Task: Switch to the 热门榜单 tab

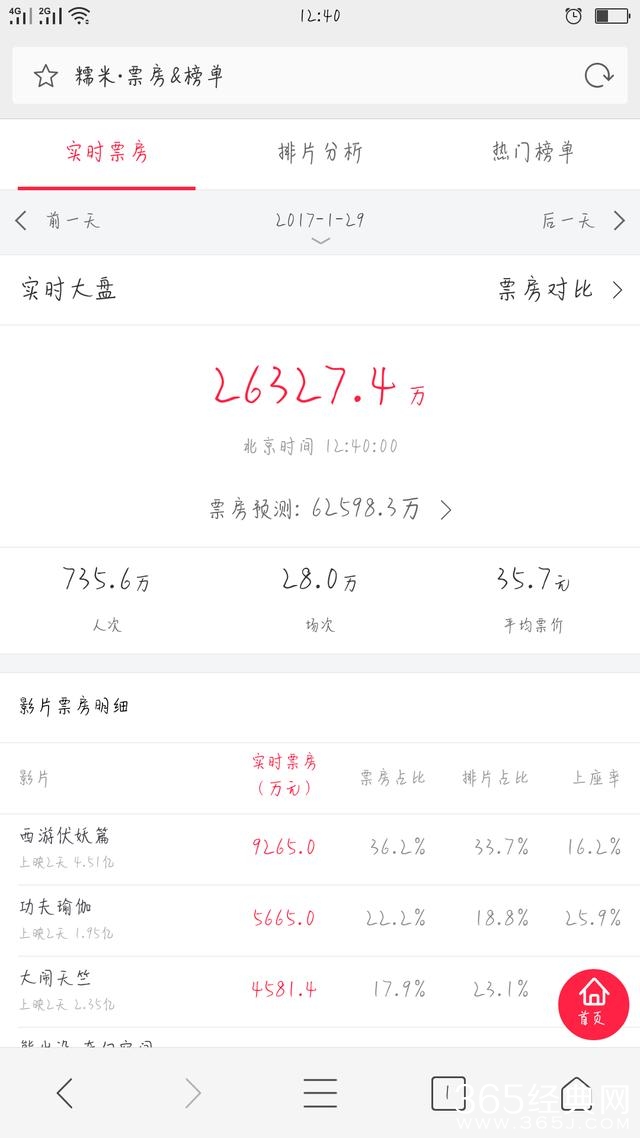Action: click(x=533, y=153)
